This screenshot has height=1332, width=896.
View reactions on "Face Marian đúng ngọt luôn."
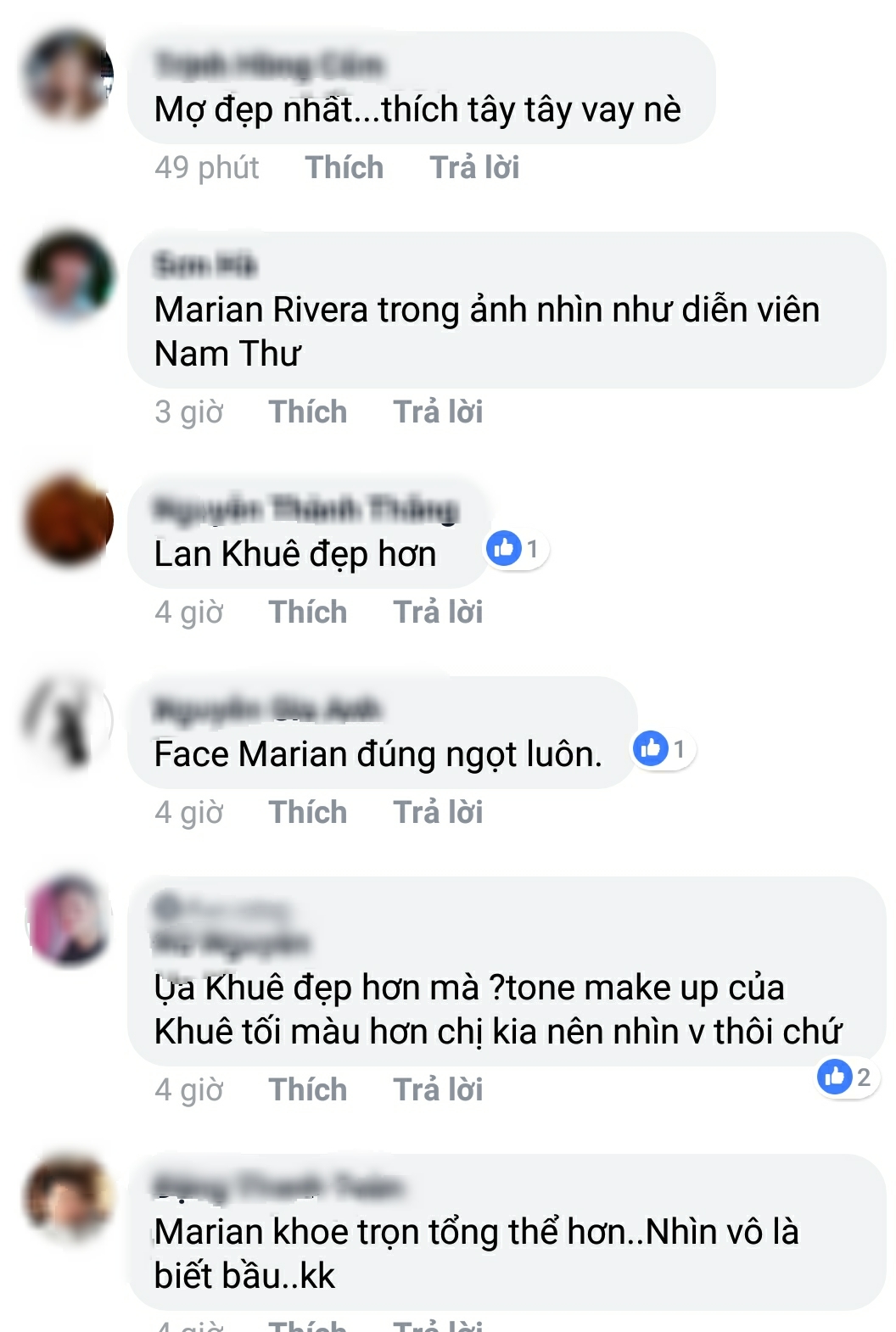[x=662, y=749]
